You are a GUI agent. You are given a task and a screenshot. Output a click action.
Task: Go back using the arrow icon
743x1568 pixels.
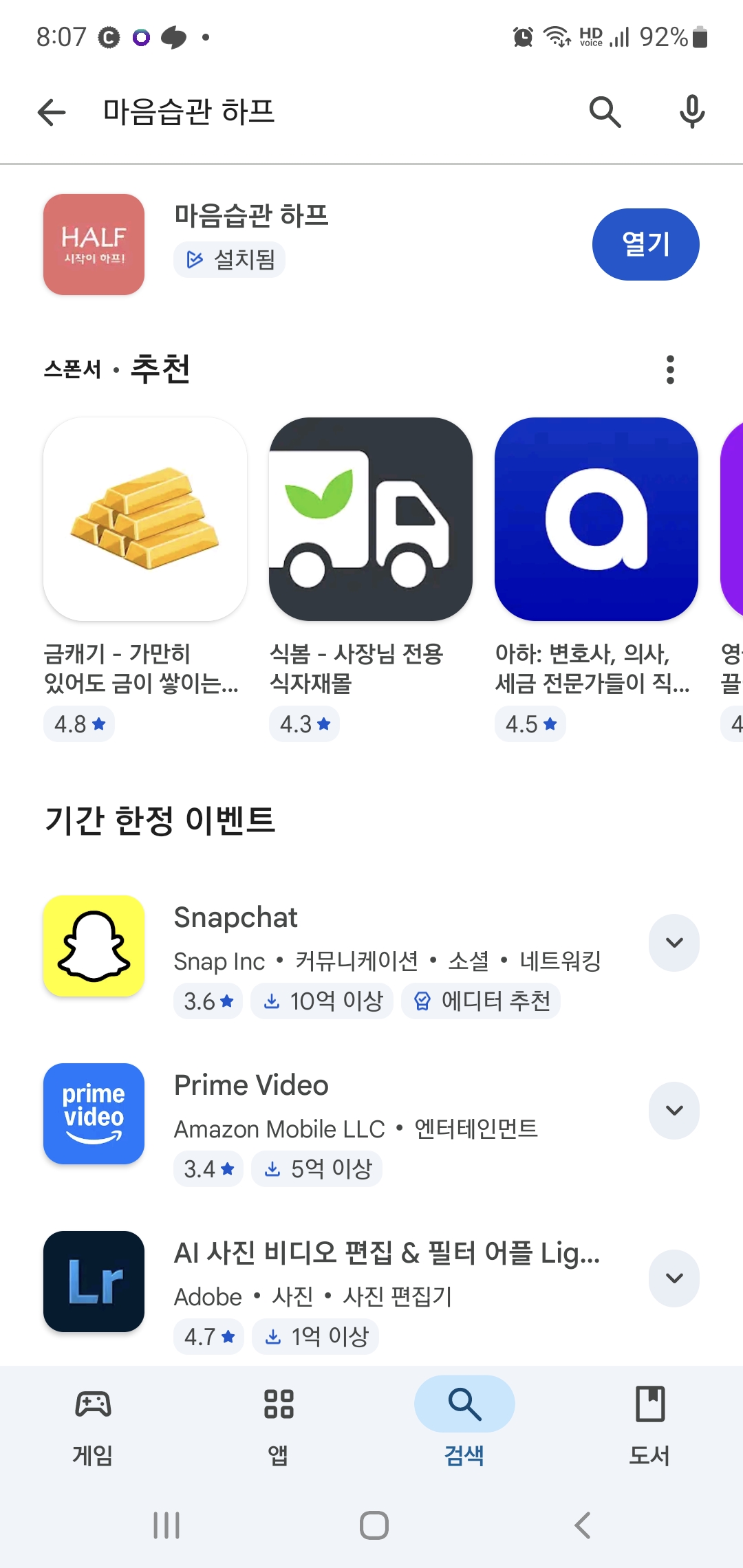[x=52, y=112]
